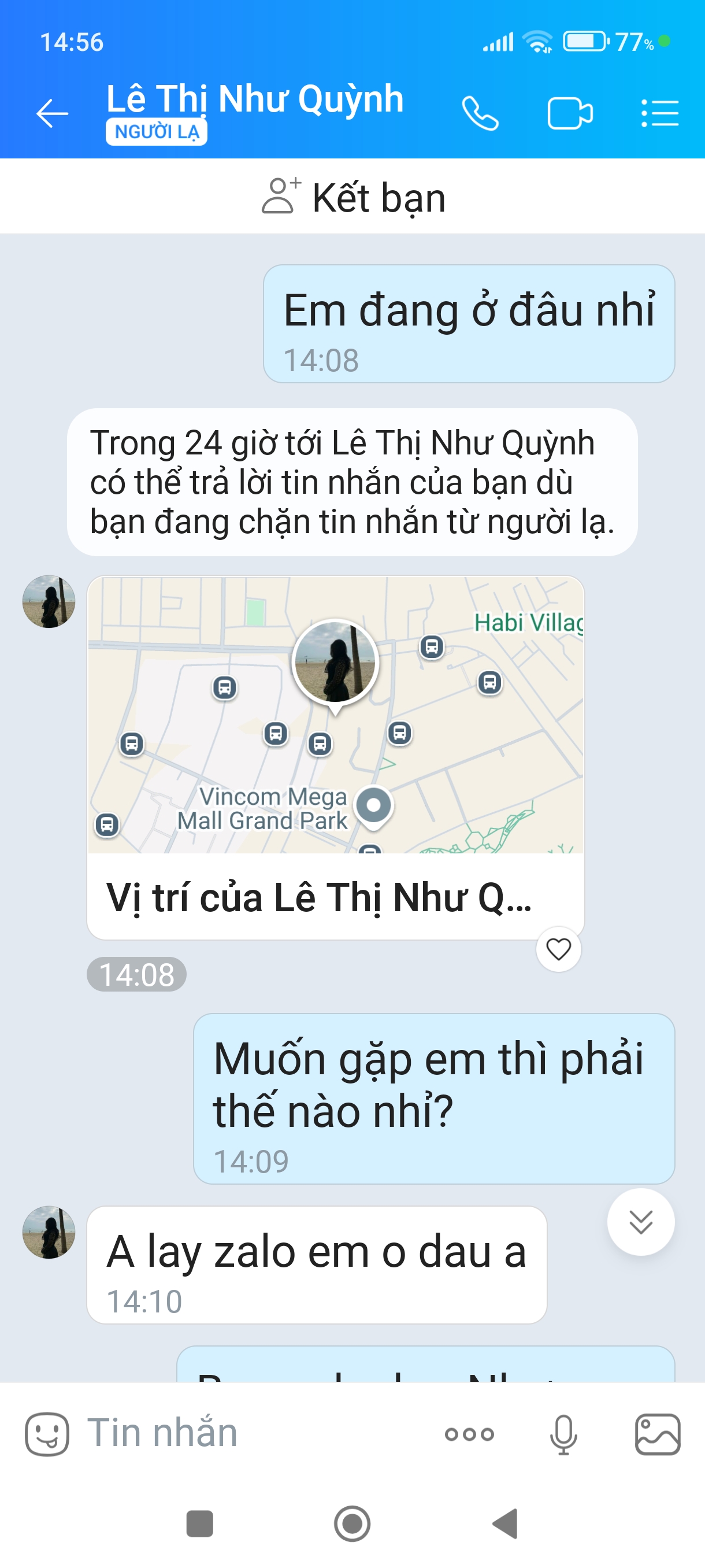Go back from the chat

[x=51, y=114]
